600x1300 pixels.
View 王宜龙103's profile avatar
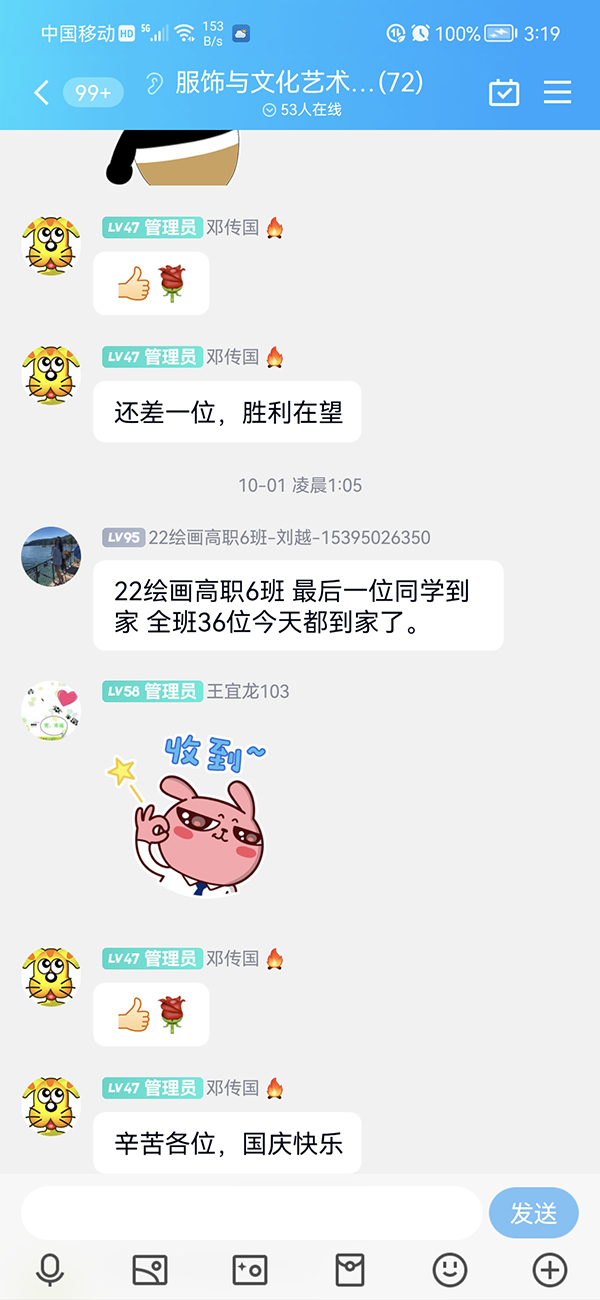[51, 711]
